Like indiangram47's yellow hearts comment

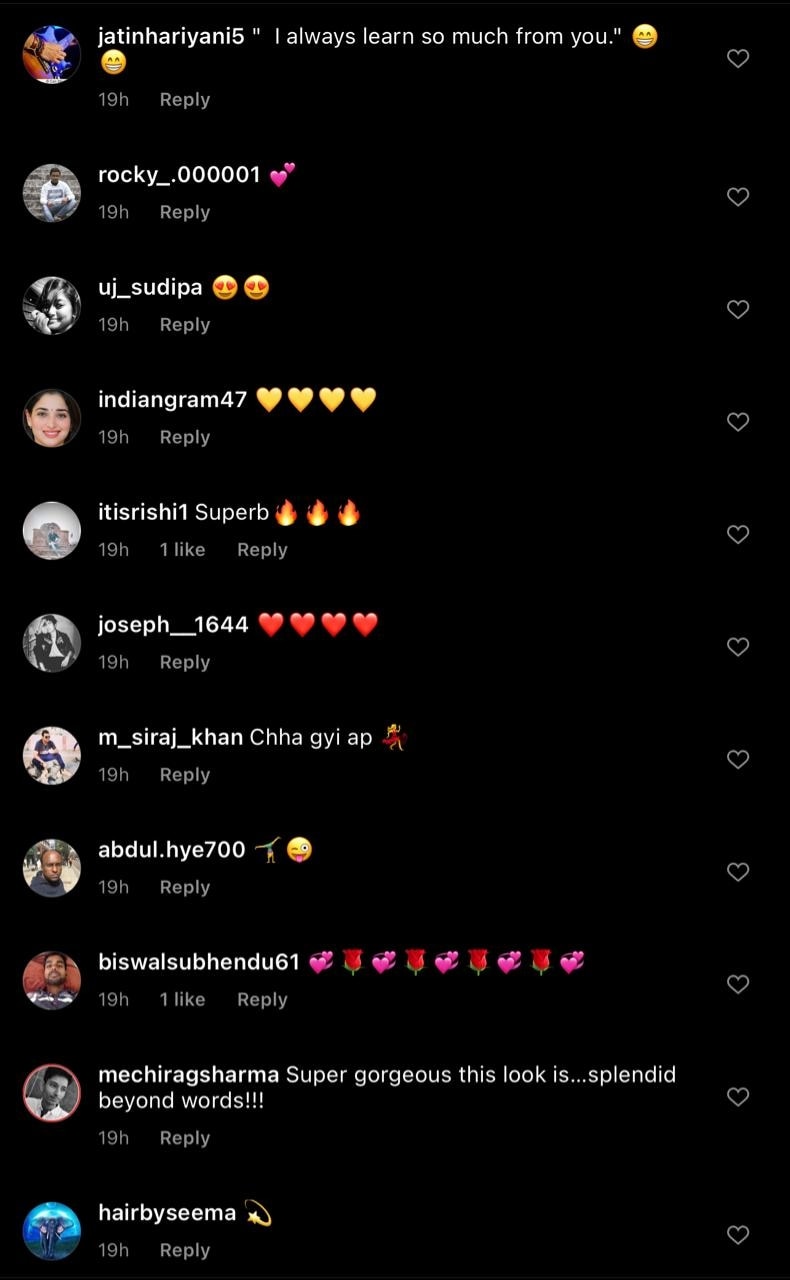pyautogui.click(x=737, y=422)
